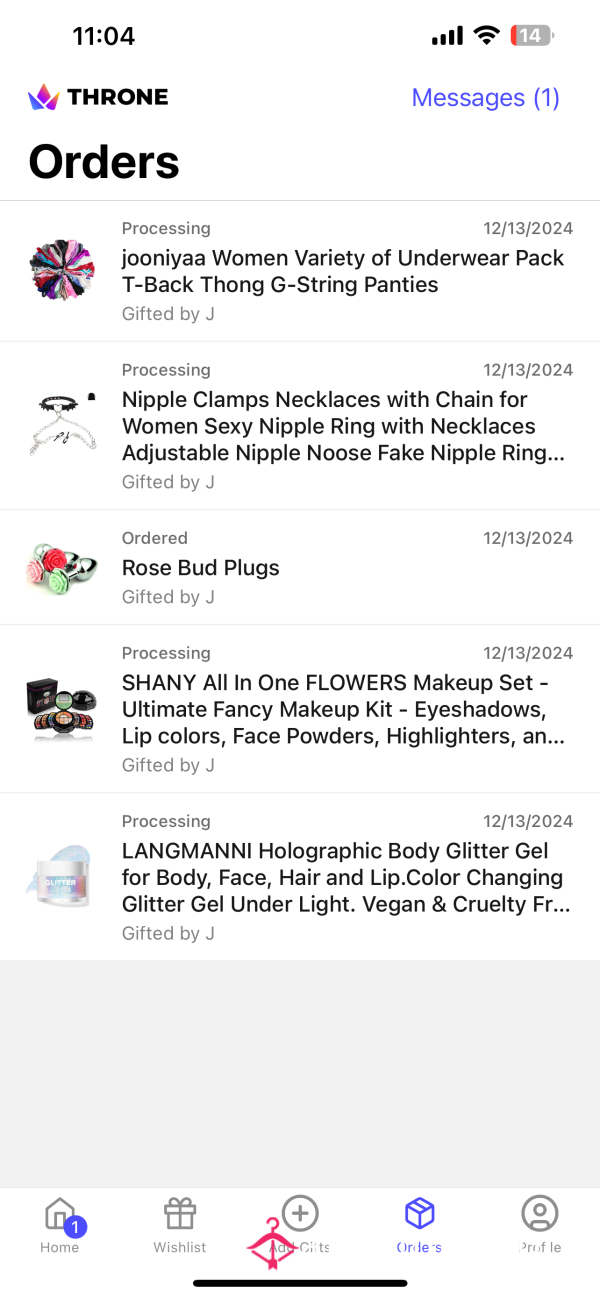The image size is (600, 1298).
Task: Switch to the Profile tab
Action: 540,1226
